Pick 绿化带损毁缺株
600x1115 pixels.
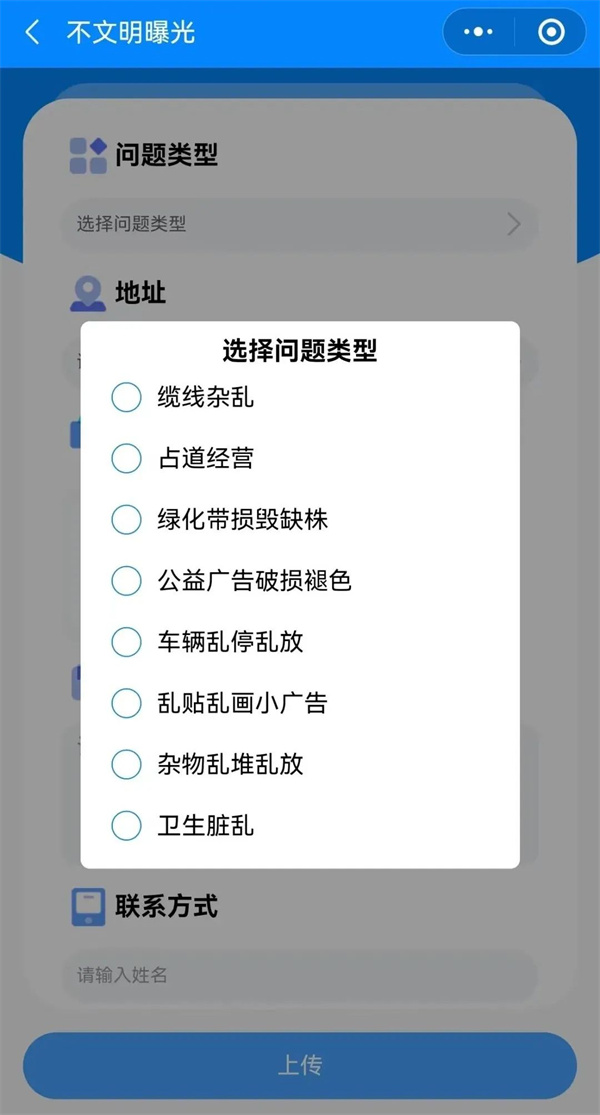point(299,519)
